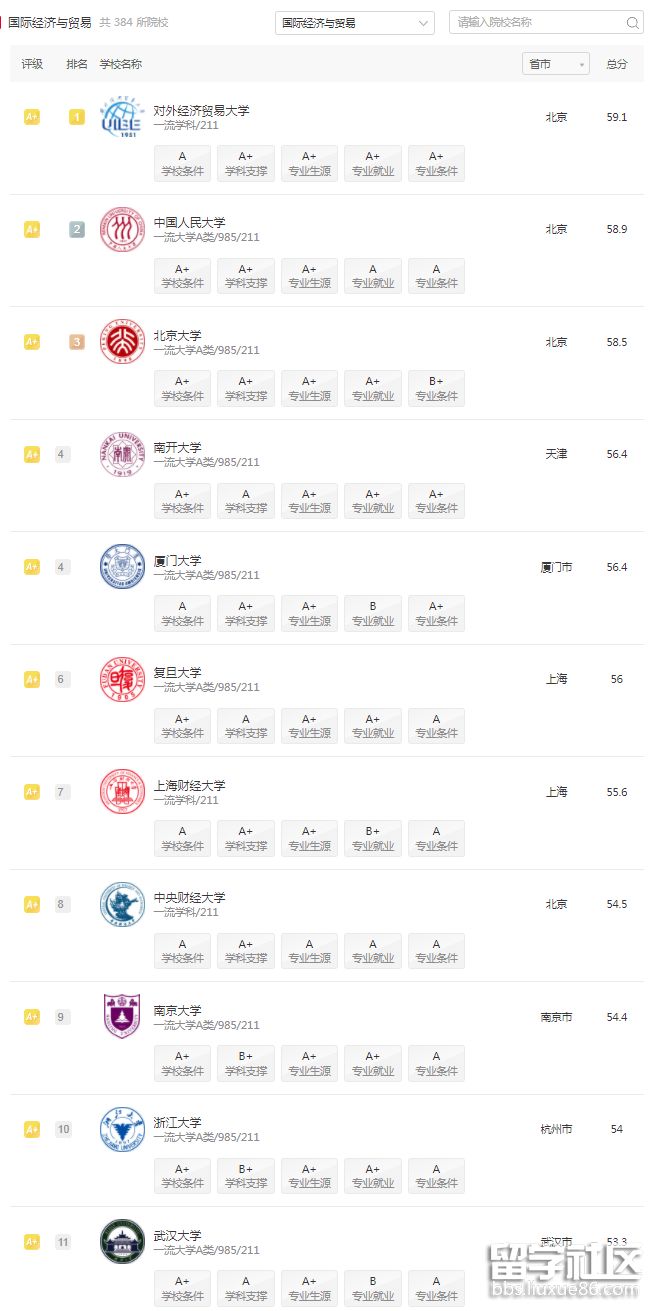The height and width of the screenshot is (1311, 655).
Task: Select 南开大学 from the list
Action: 177,448
